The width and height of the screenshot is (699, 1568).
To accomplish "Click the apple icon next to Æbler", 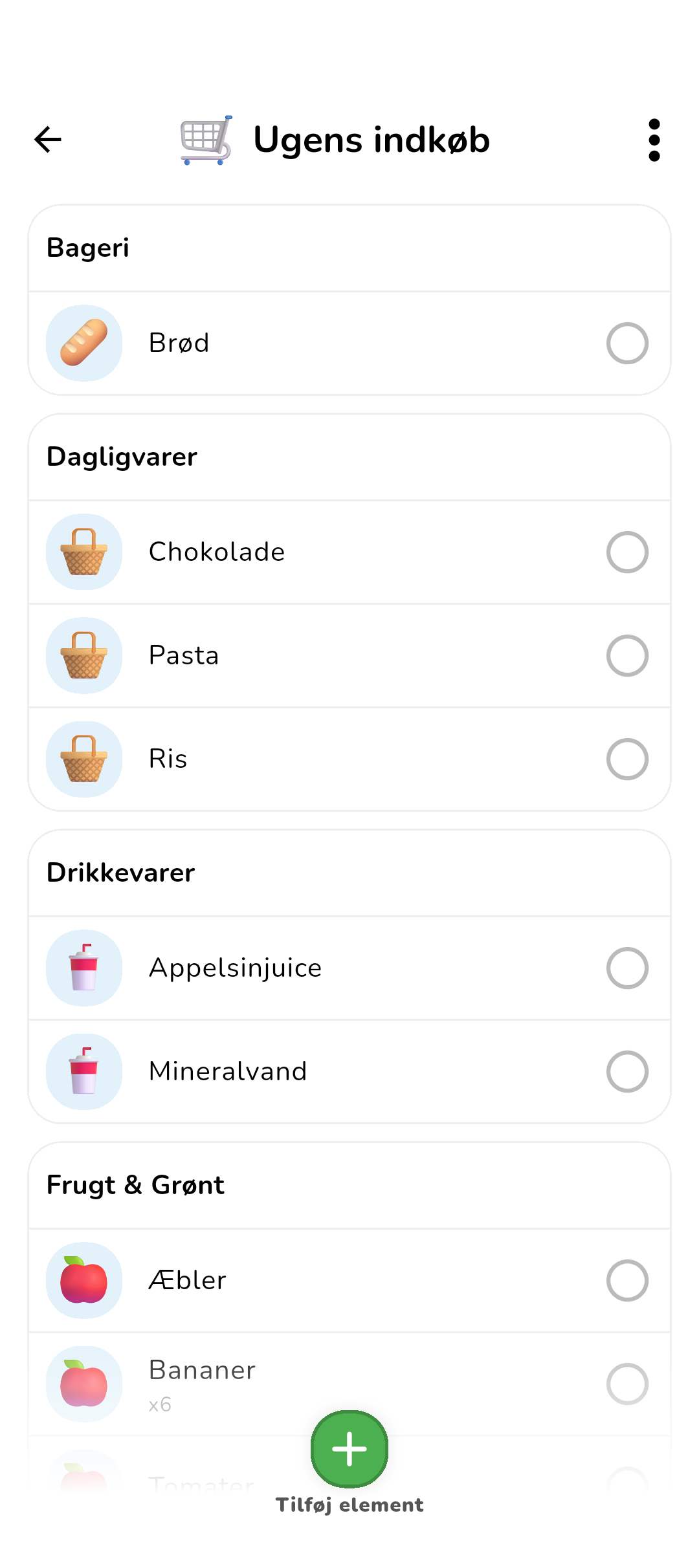I will 83,1280.
